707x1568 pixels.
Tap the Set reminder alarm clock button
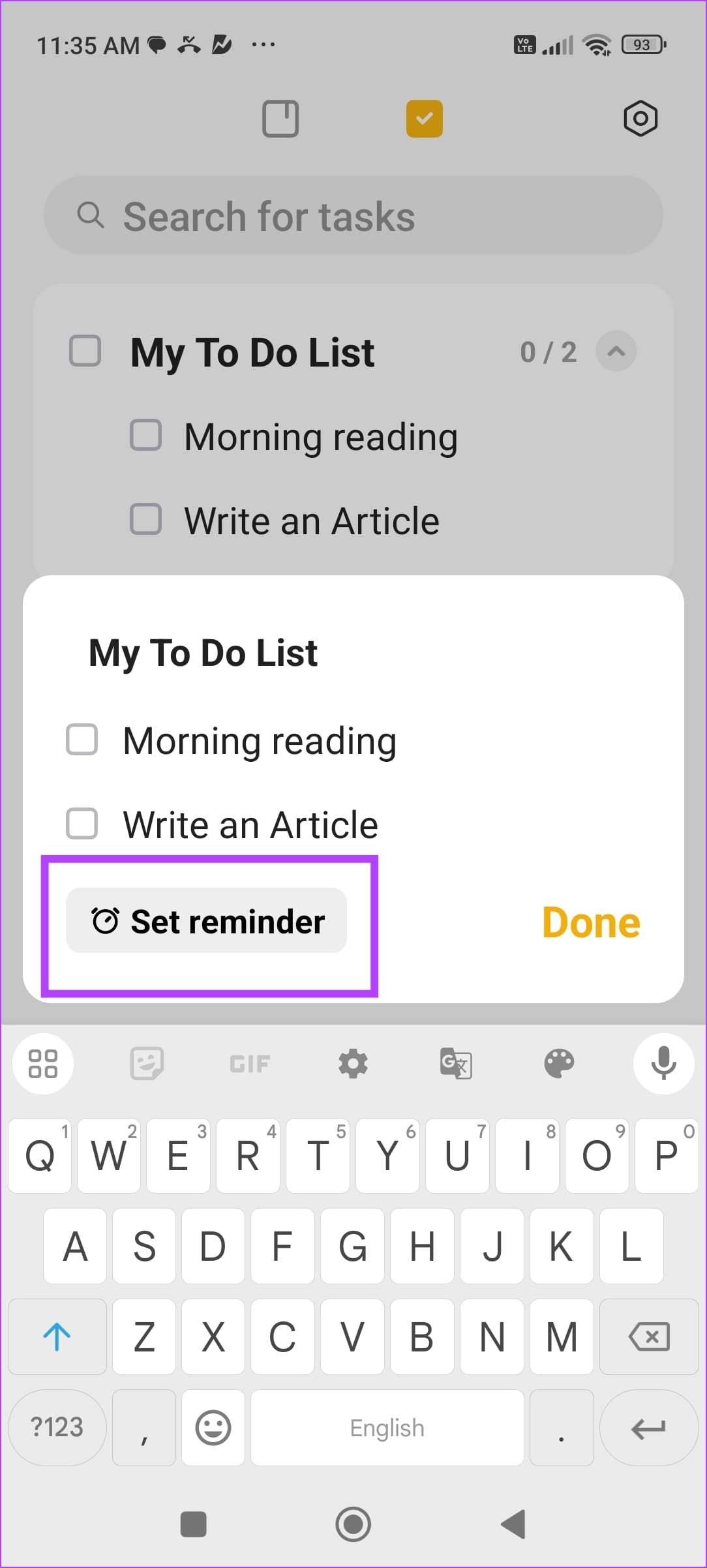click(x=207, y=920)
